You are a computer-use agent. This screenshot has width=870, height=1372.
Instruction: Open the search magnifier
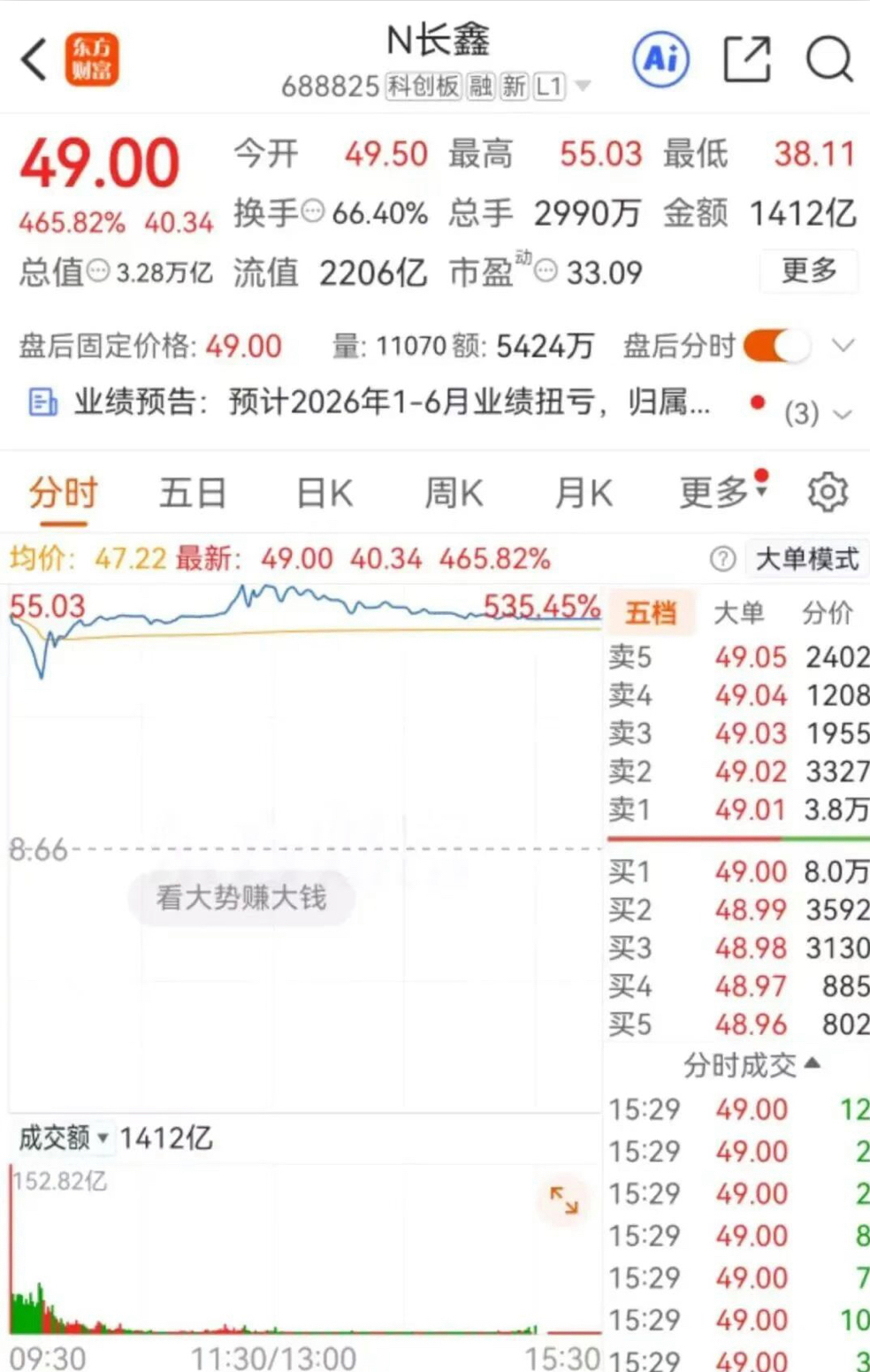(x=829, y=59)
